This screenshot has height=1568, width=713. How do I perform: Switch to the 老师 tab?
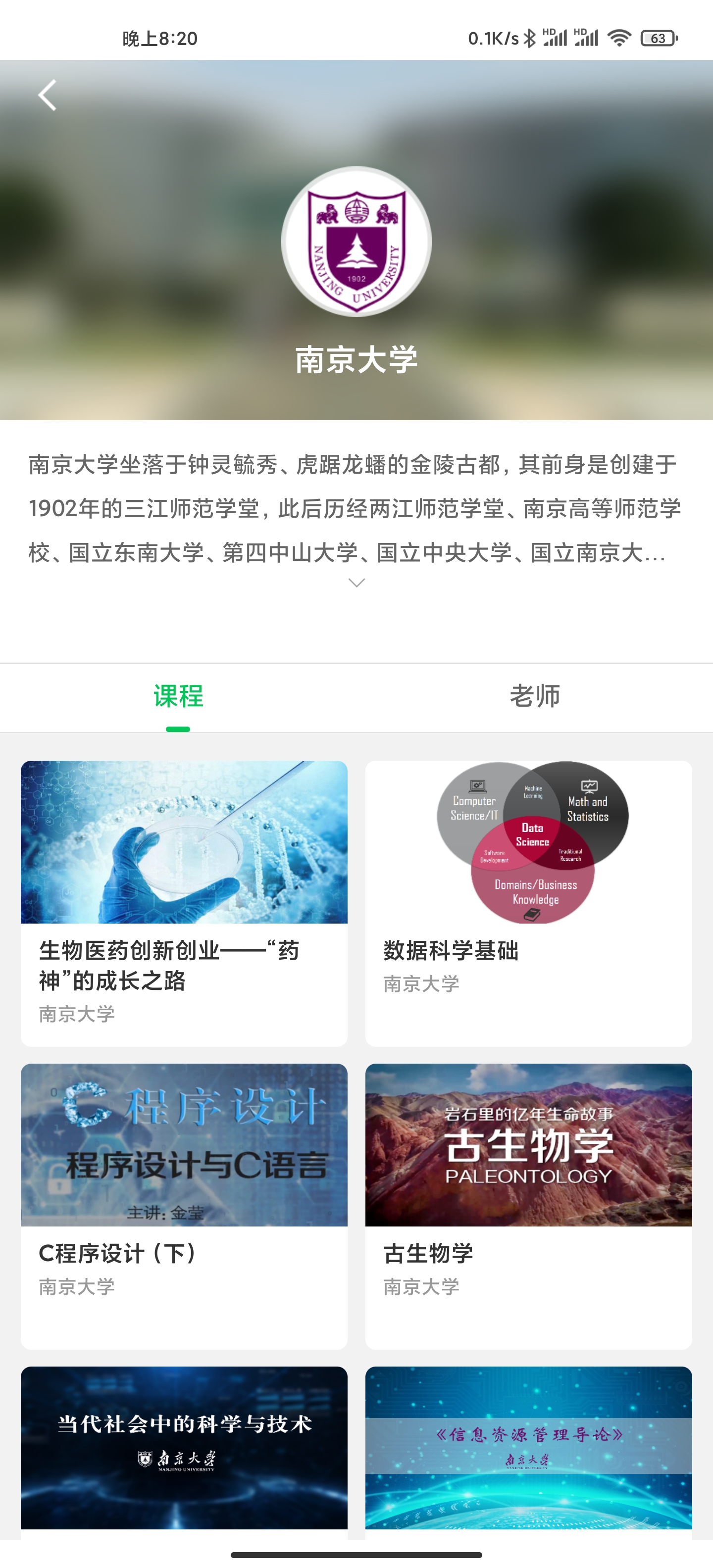click(534, 696)
